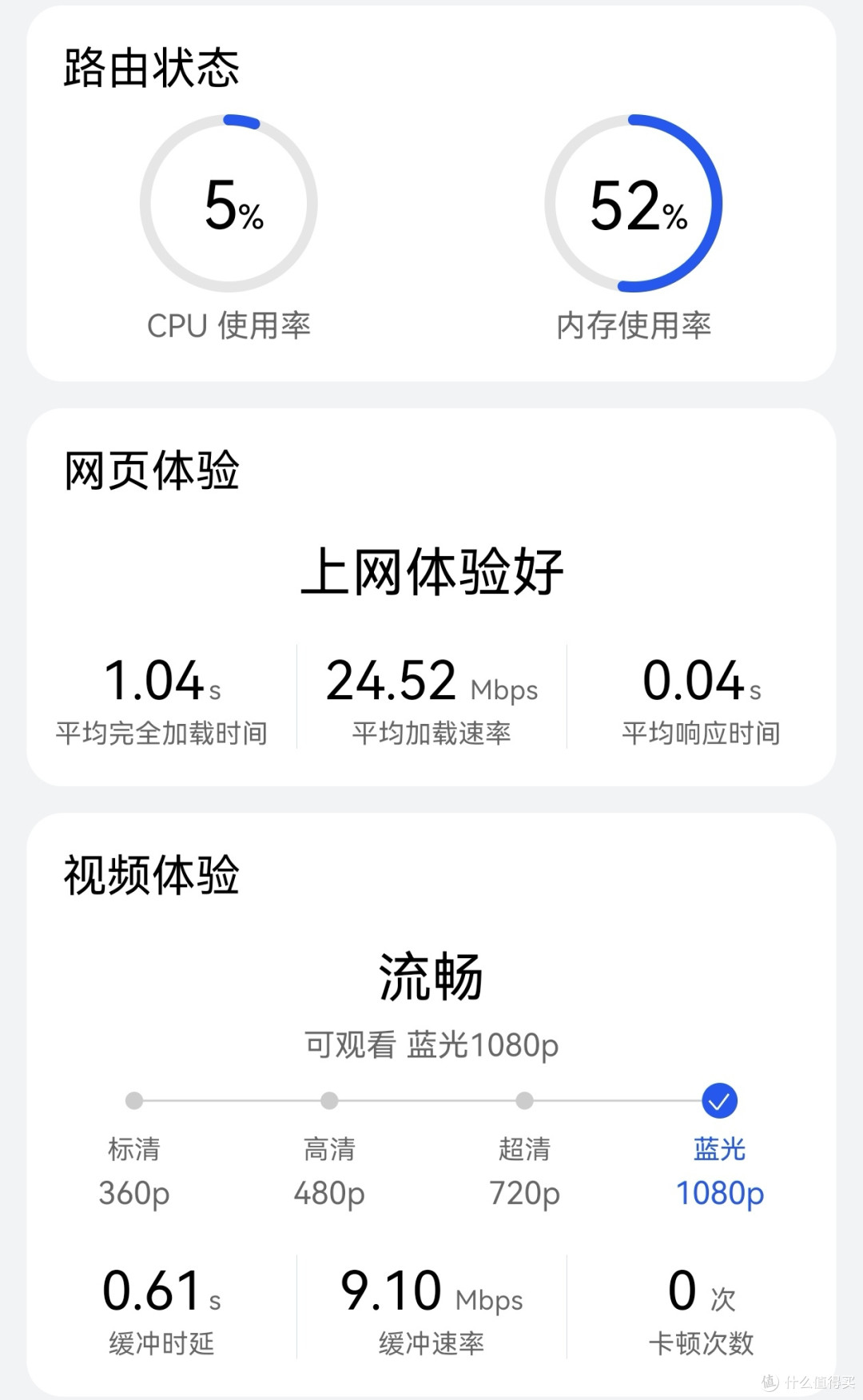
Task: Select 高清 480p quality dot
Action: tap(328, 1100)
